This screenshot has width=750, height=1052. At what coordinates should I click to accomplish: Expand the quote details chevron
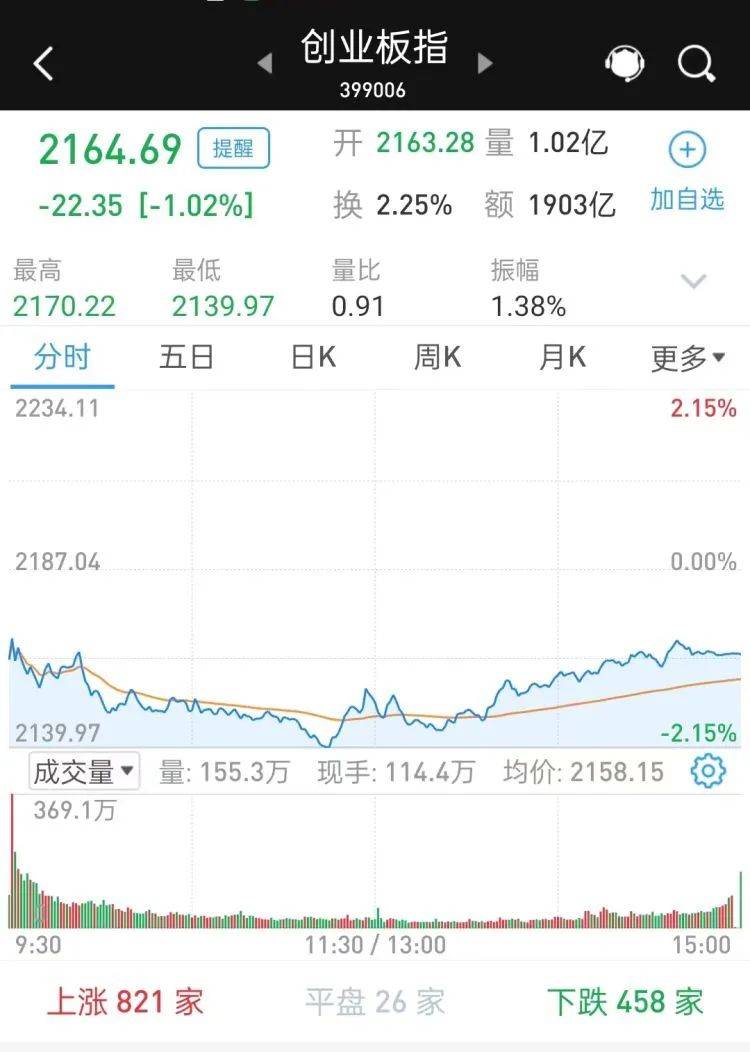point(694,281)
